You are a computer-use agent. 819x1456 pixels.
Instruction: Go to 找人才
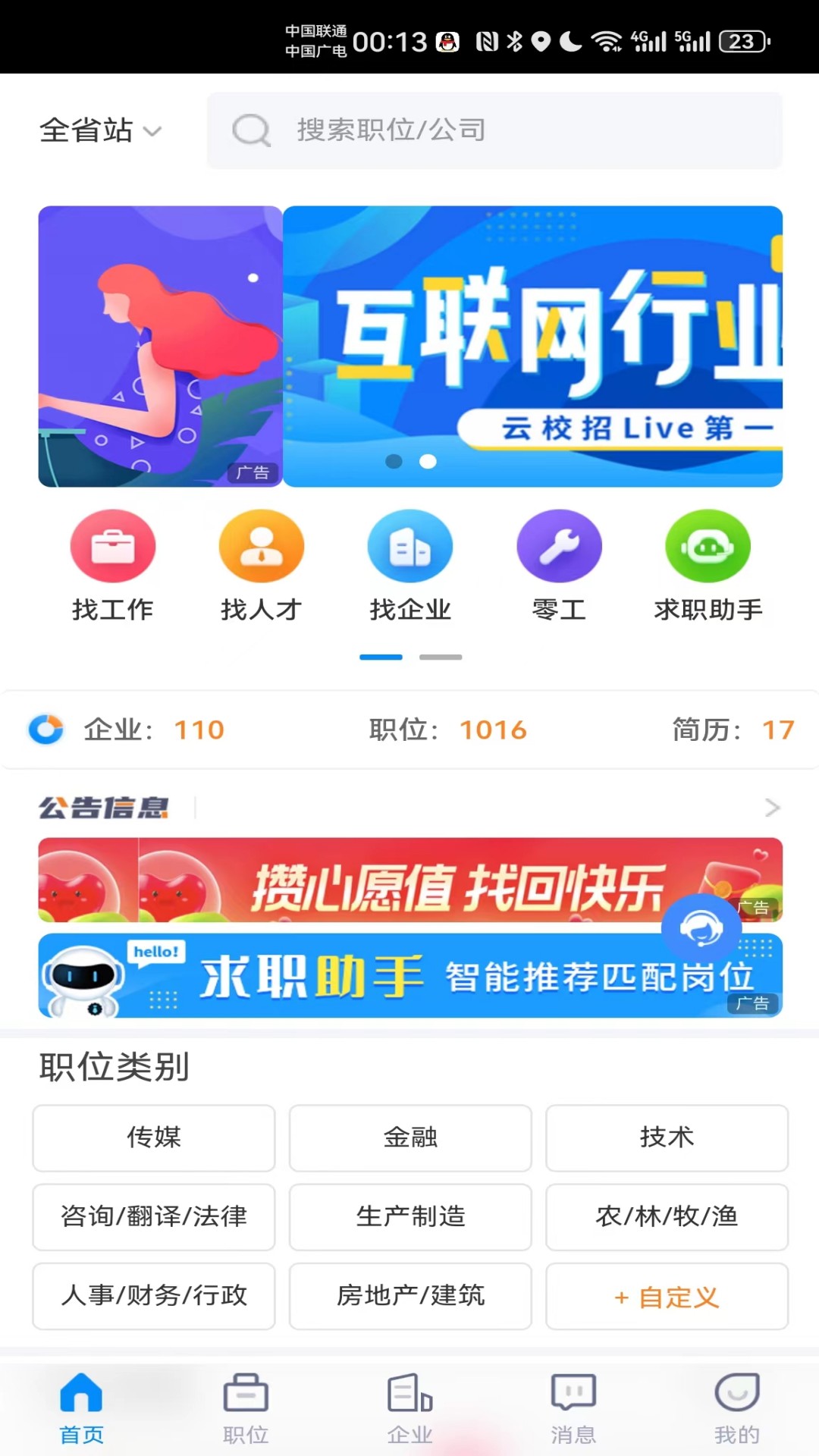click(262, 565)
